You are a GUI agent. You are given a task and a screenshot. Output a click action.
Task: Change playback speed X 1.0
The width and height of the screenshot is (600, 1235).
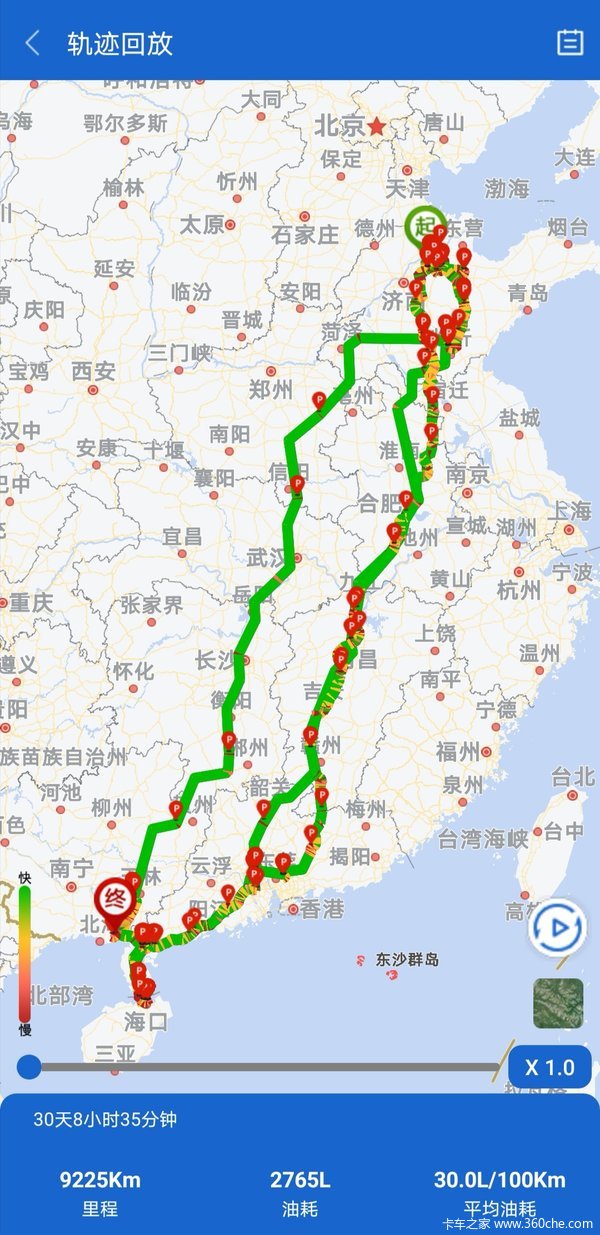pos(549,1067)
